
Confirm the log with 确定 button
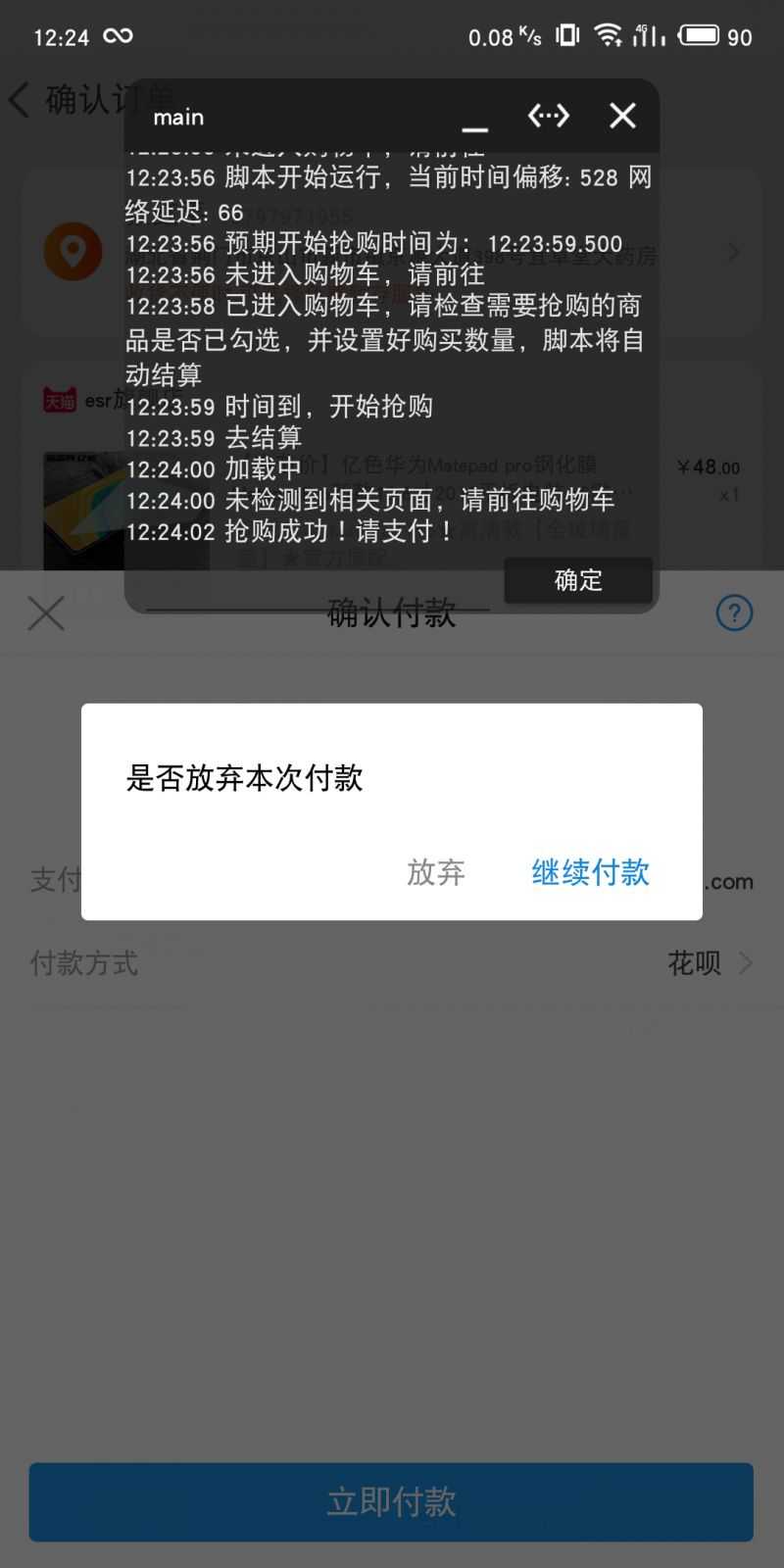(578, 580)
